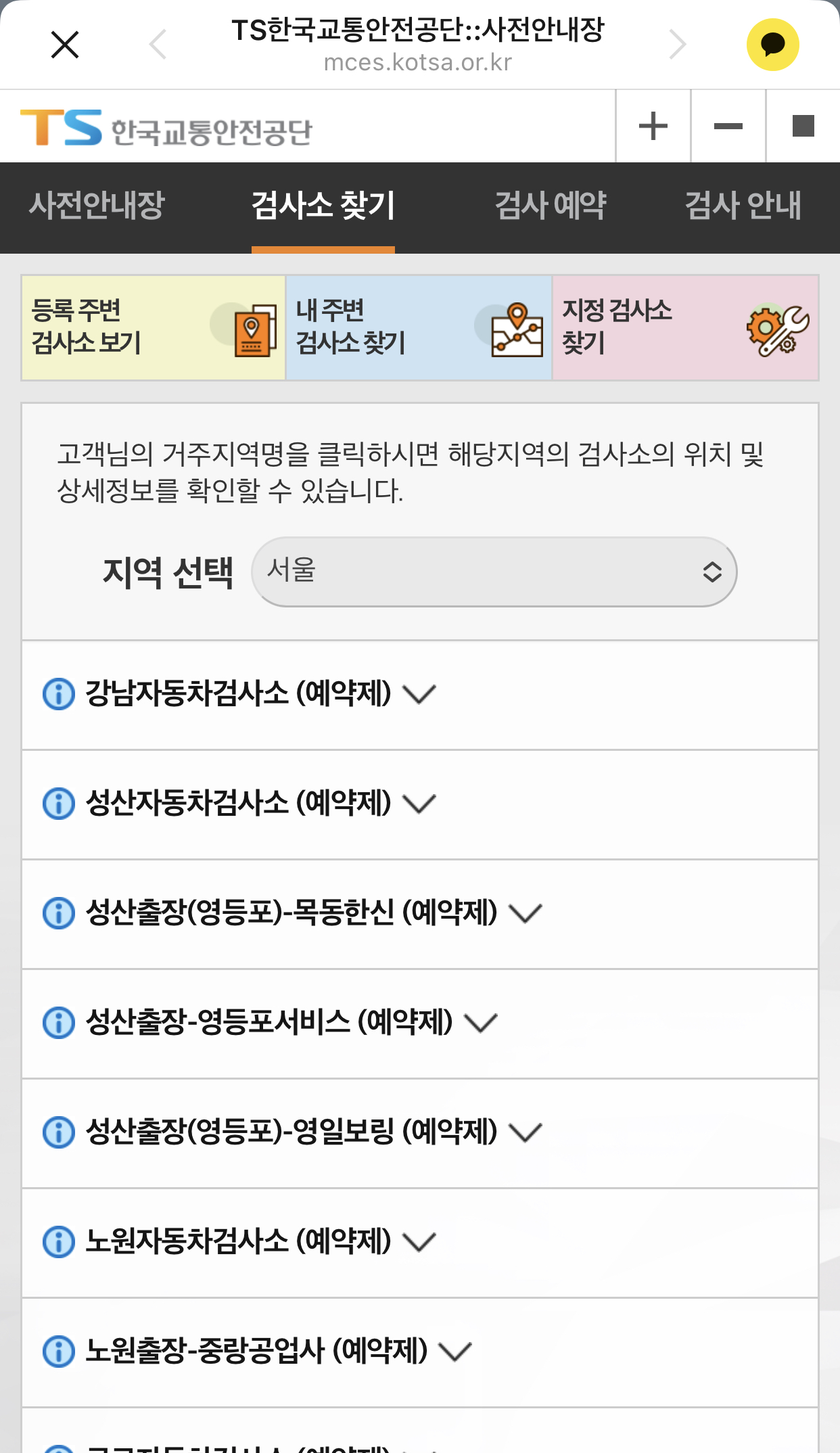Open 내 주변 검사소 찾기
This screenshot has width=840, height=1453.
tap(419, 328)
